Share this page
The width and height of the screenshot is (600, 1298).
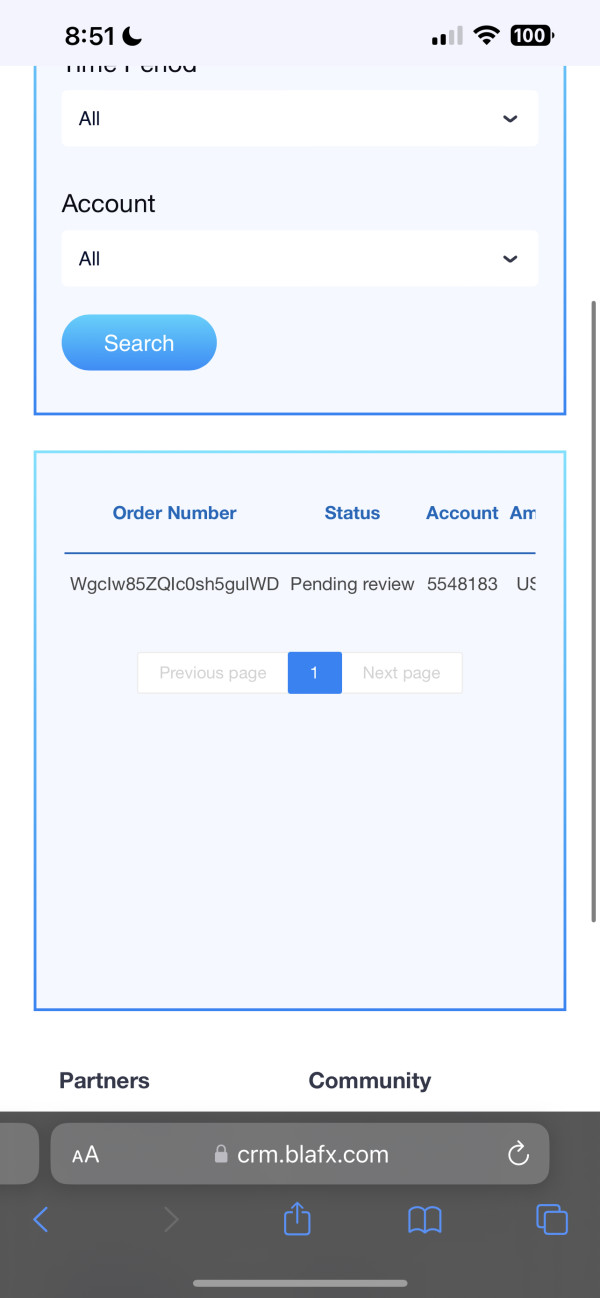(297, 1218)
